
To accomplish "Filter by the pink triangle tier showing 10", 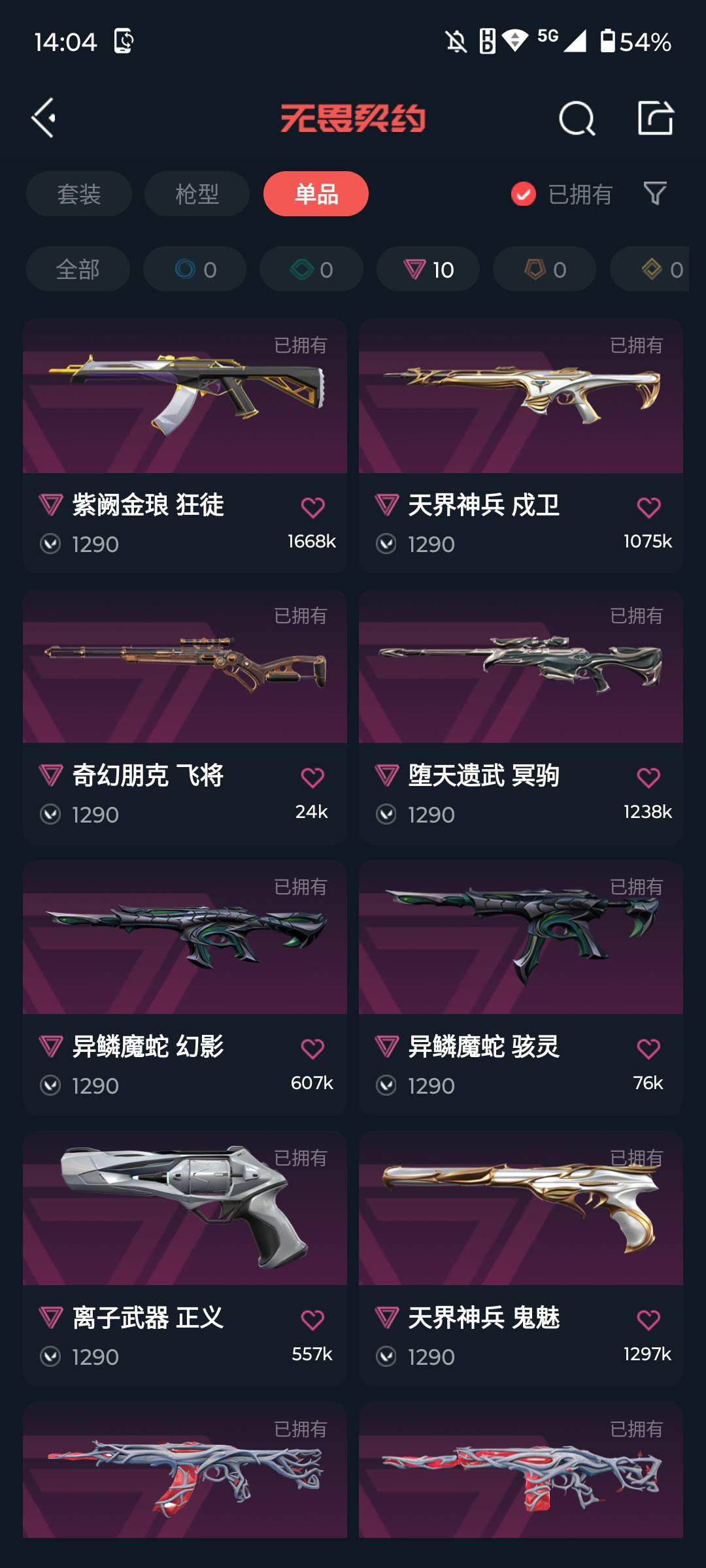I will [x=428, y=269].
